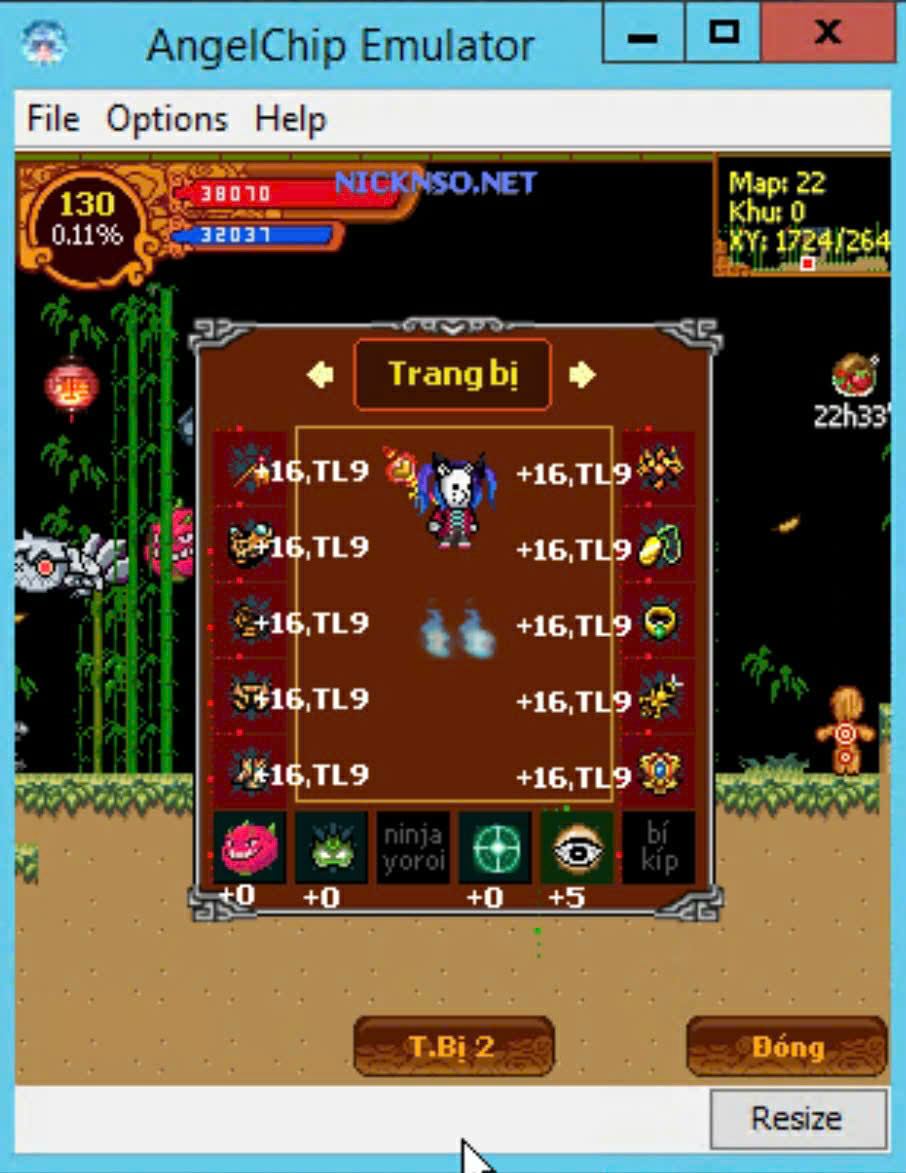Minimize the emulator window
Viewport: 906px width, 1173px height.
pyautogui.click(x=642, y=33)
